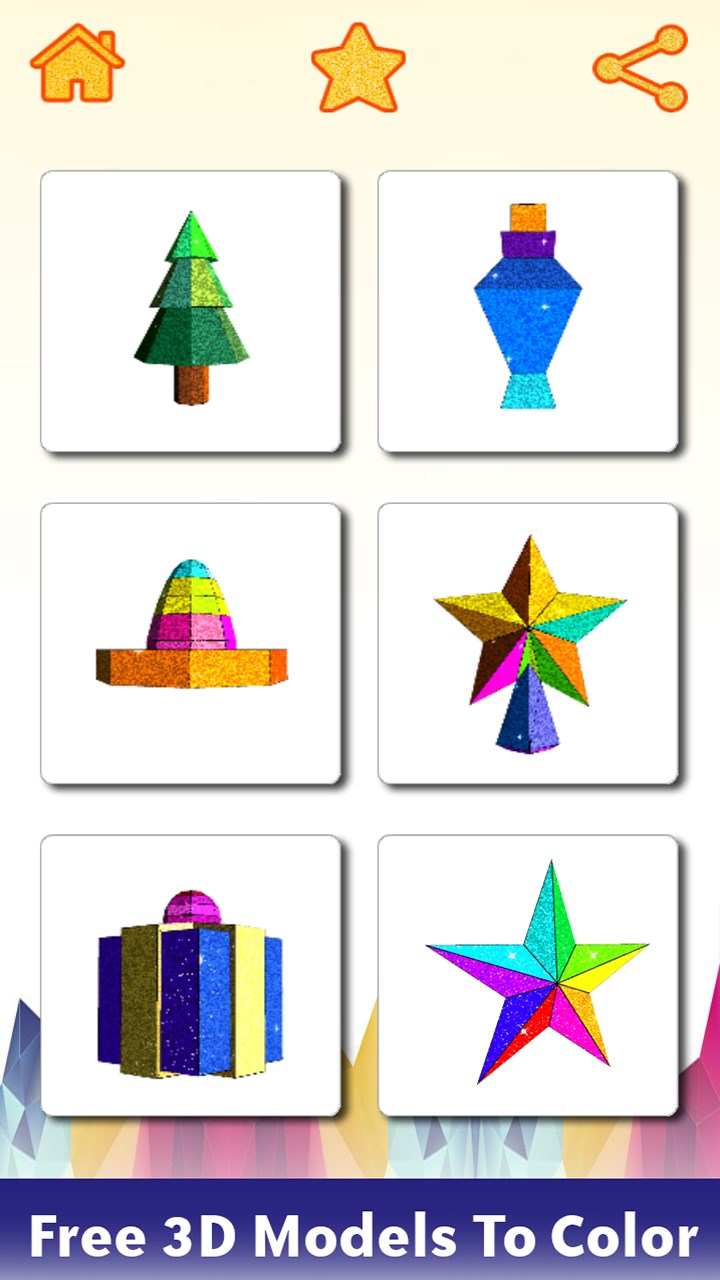Select the rainbow five-point star model

528,975
